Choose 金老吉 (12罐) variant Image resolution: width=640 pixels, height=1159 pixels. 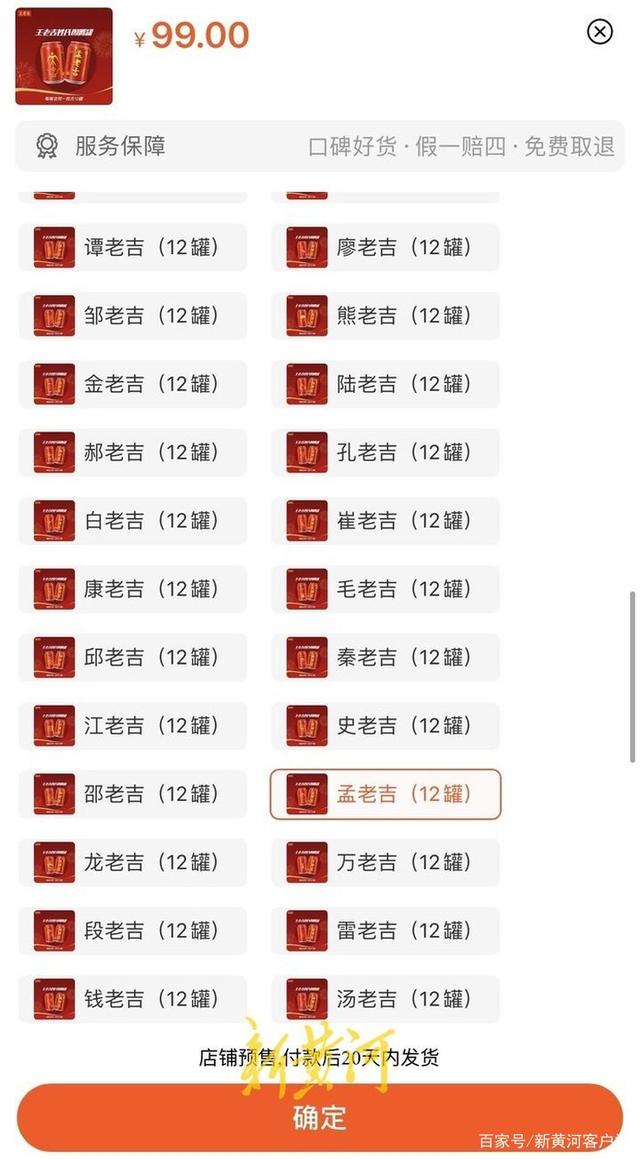point(133,384)
